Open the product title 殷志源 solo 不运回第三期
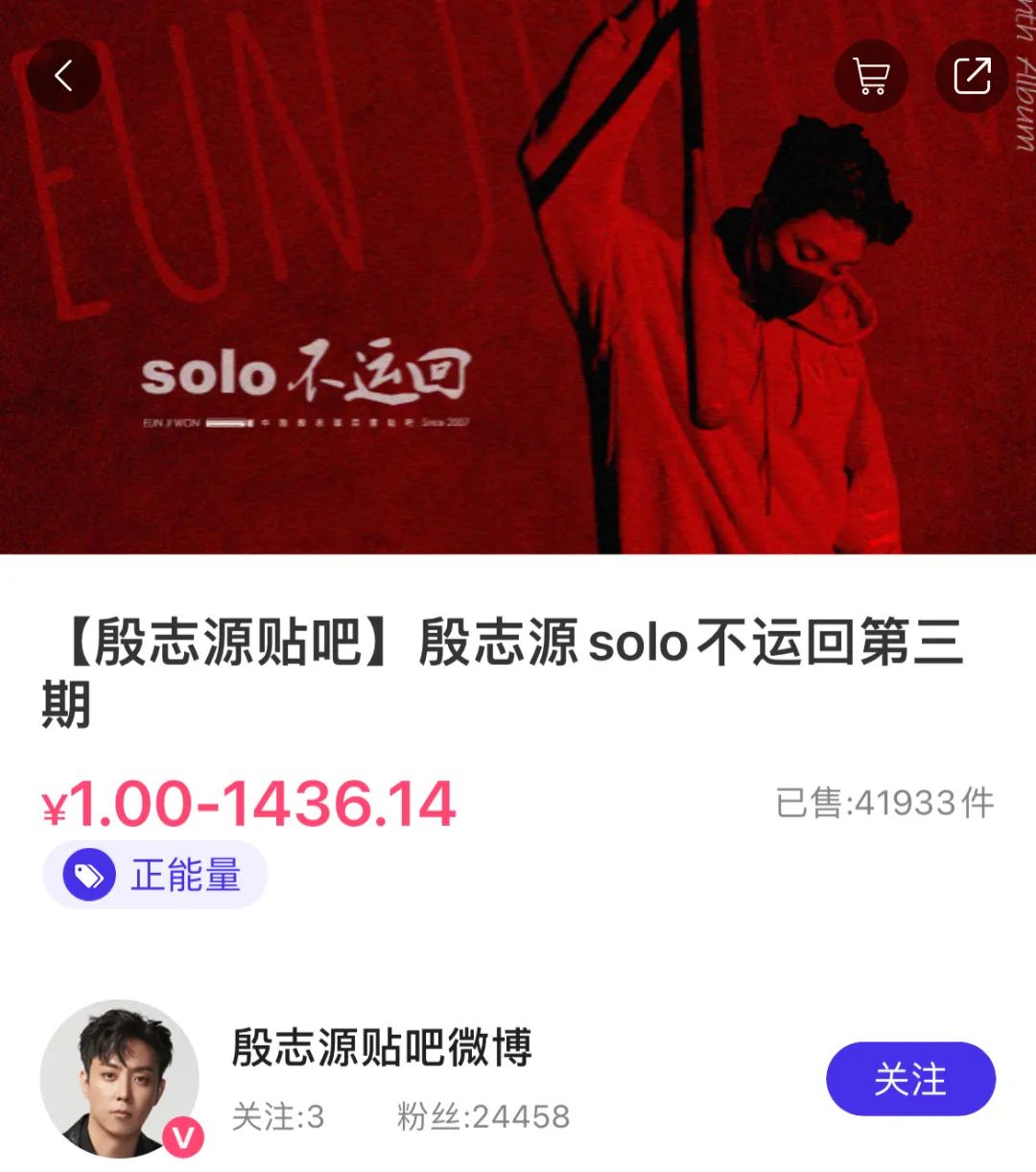This screenshot has width=1036, height=1172. tap(518, 673)
